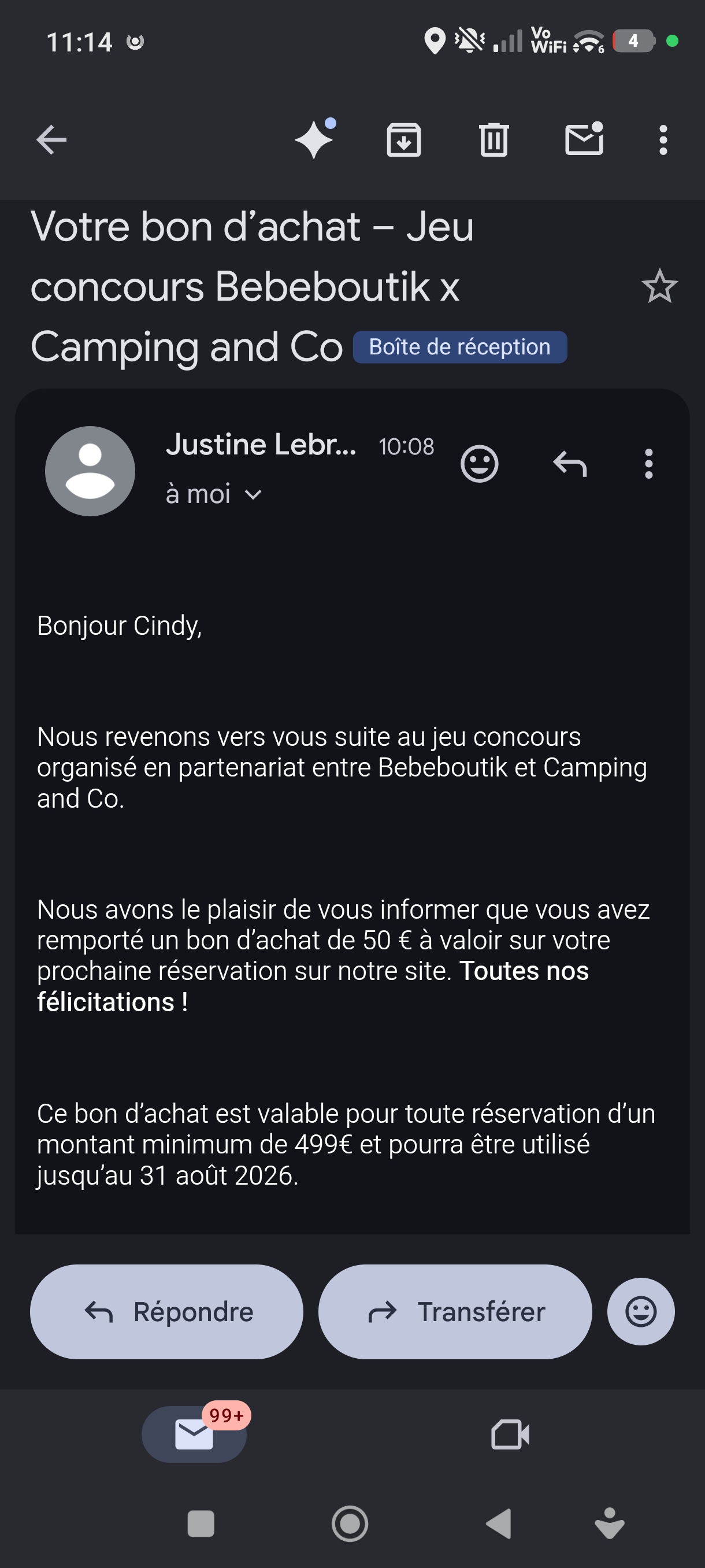The image size is (705, 1568).
Task: Open the Gemini summarize sparkle
Action: click(x=314, y=139)
